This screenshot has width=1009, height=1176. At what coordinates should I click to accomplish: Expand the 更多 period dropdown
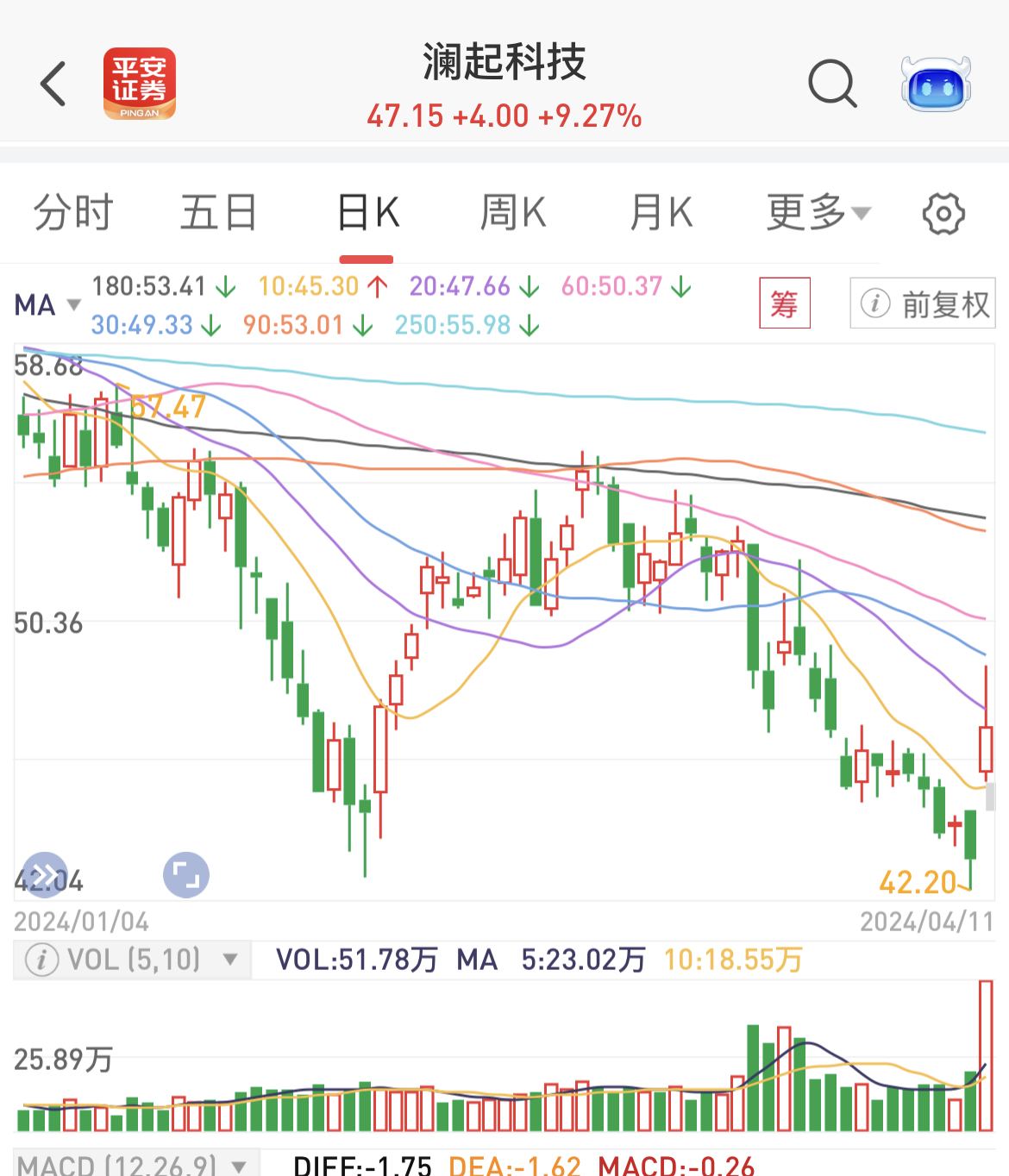click(x=818, y=213)
